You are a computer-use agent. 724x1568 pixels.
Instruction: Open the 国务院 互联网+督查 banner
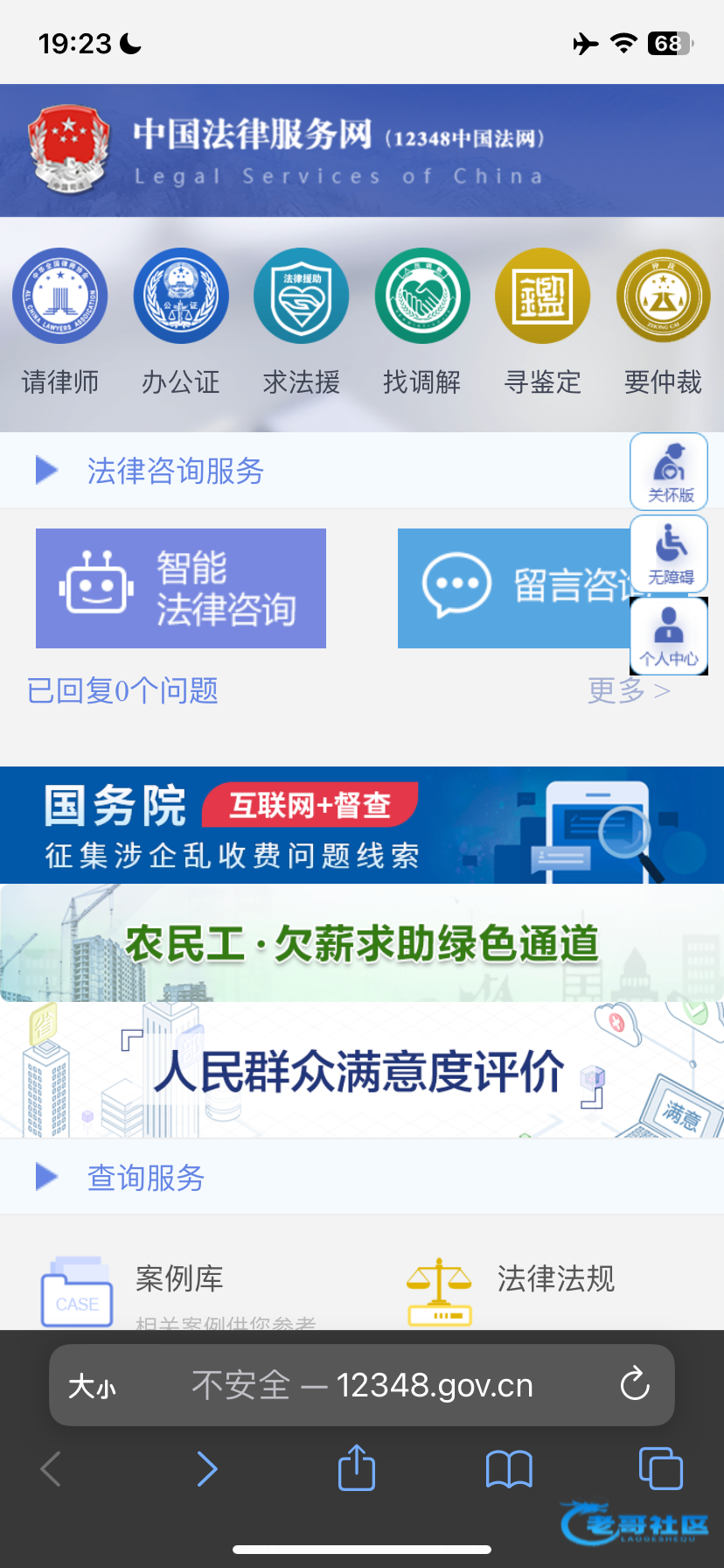(362, 825)
